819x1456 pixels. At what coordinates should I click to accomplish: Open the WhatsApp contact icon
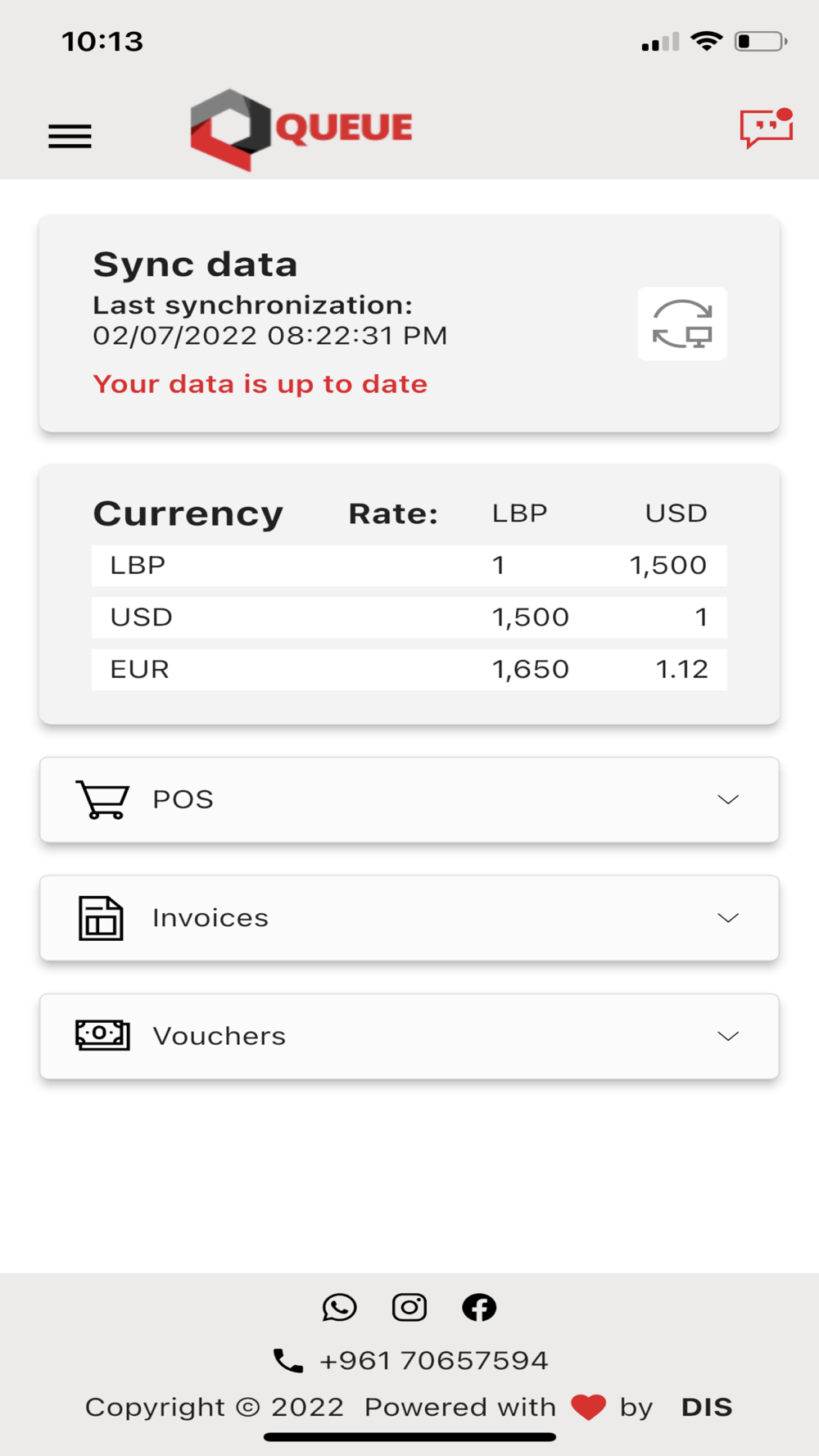click(339, 1308)
